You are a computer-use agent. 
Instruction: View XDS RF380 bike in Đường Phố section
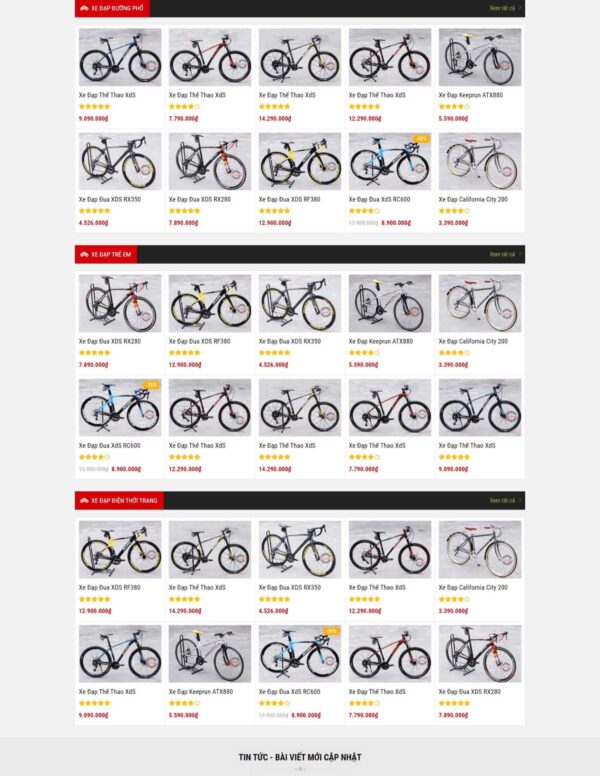click(299, 162)
